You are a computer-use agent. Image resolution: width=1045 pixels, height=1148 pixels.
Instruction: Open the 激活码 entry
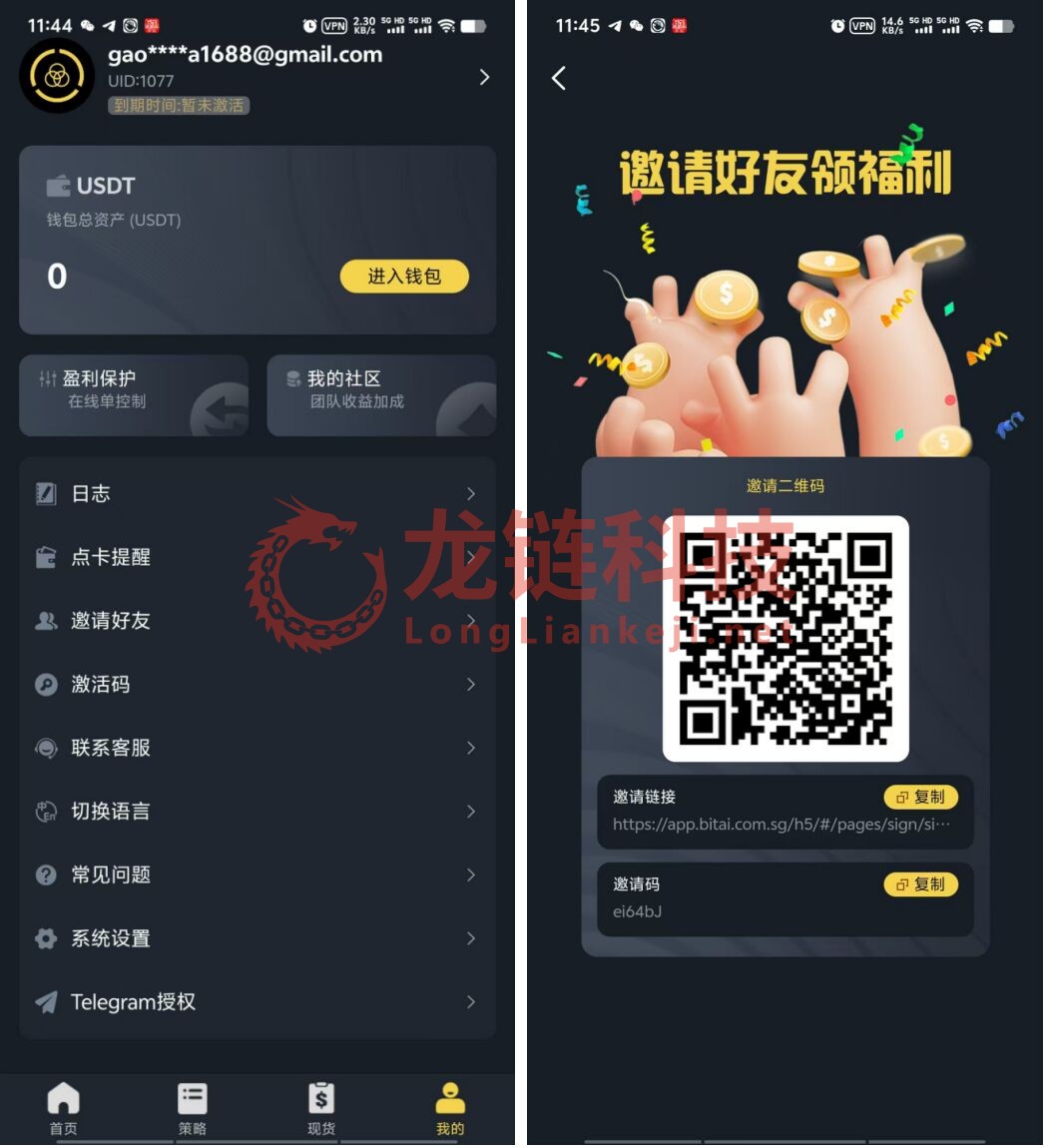258,685
